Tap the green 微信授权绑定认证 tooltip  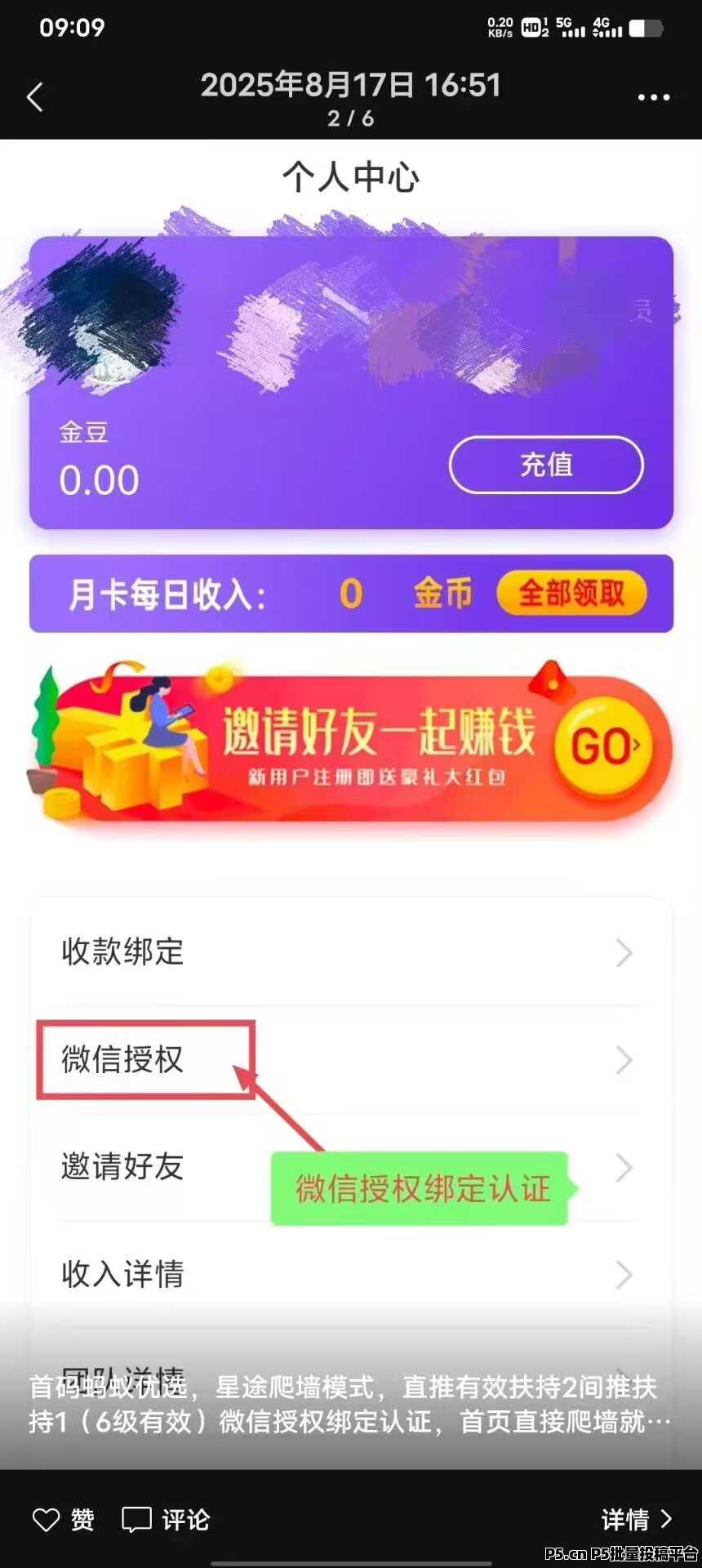click(x=419, y=1190)
